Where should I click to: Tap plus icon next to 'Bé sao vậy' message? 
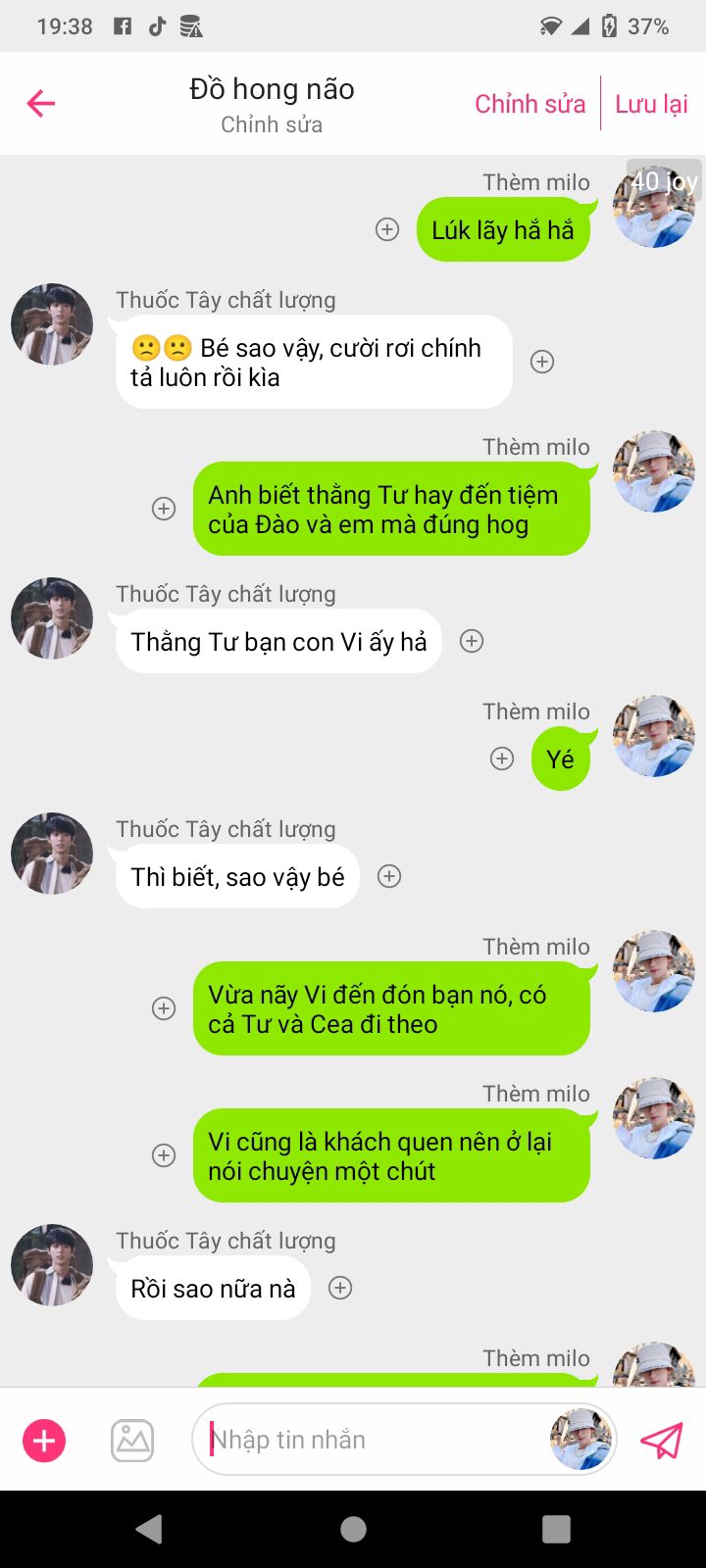tap(542, 362)
